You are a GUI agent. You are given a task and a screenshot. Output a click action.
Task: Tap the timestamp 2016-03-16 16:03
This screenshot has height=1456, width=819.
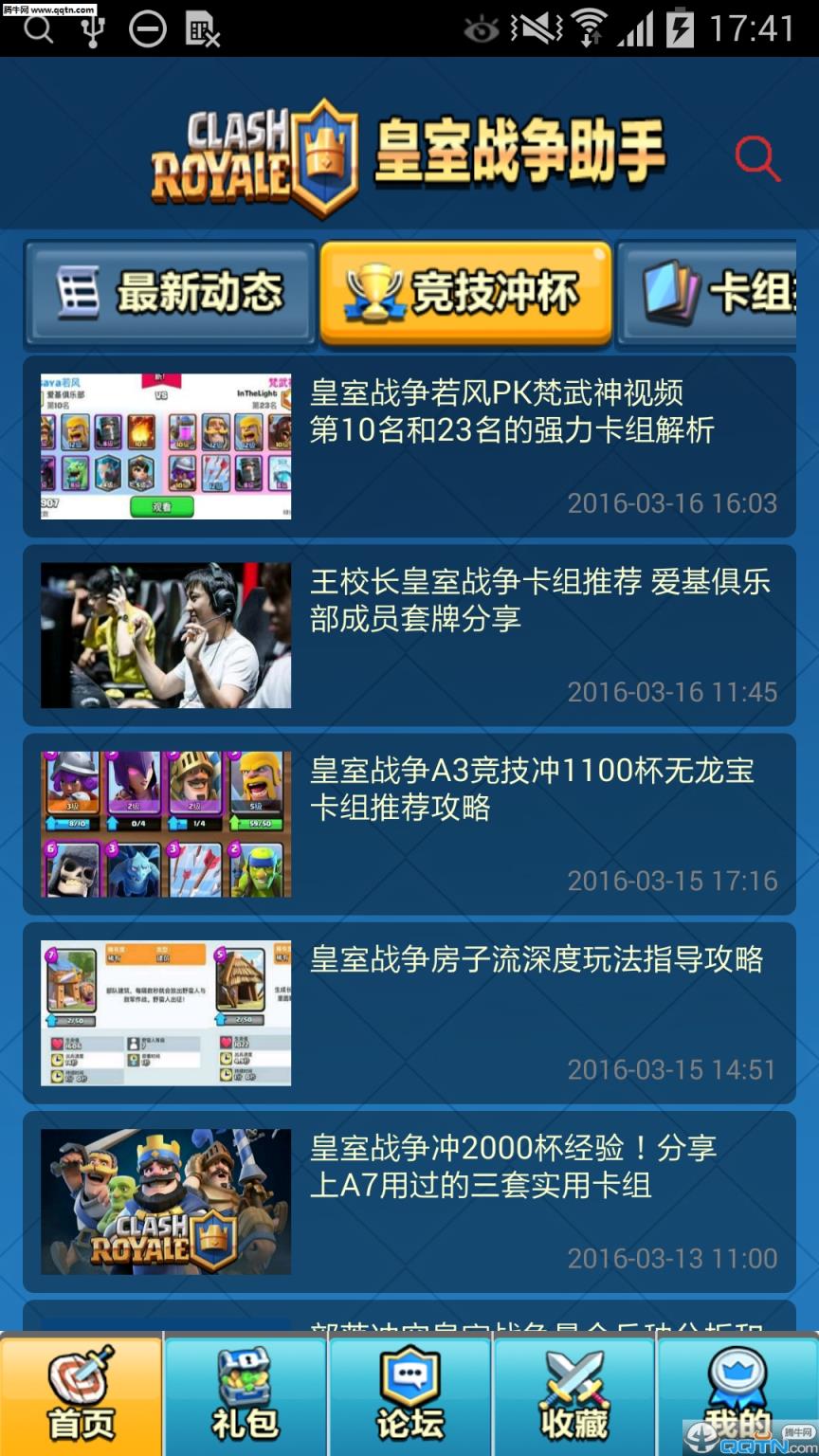pos(671,503)
